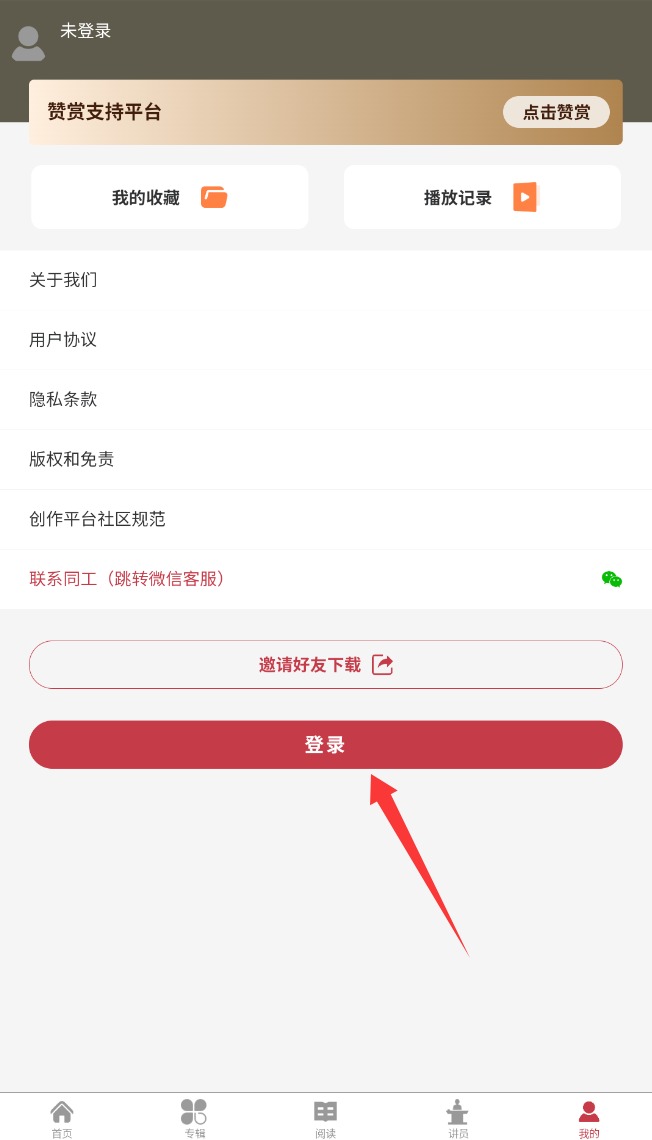
Task: Tap 邀请好友下载 to invite friends
Action: [x=326, y=665]
